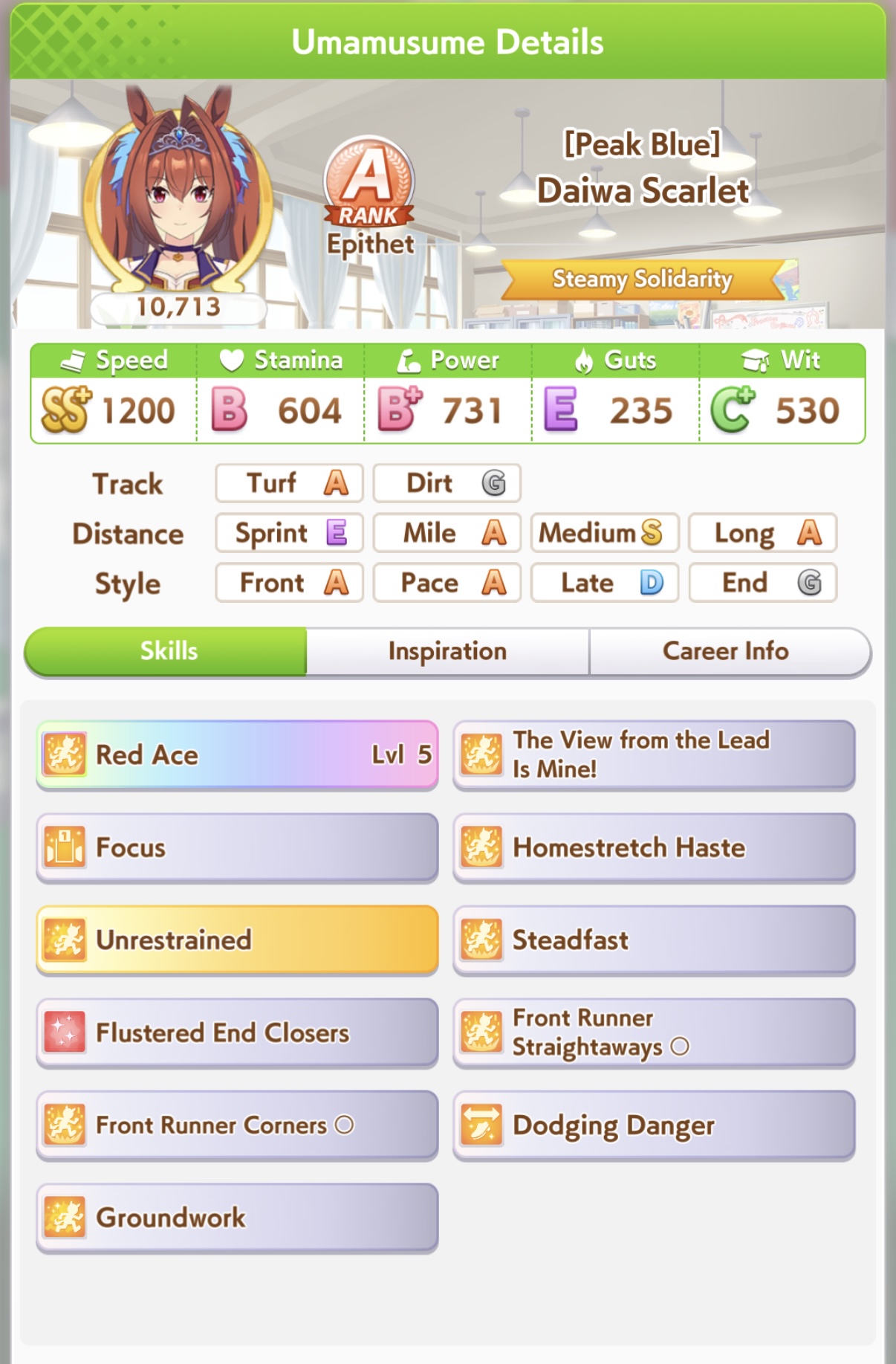896x1364 pixels.
Task: View Red Ace skill details
Action: coord(237,754)
